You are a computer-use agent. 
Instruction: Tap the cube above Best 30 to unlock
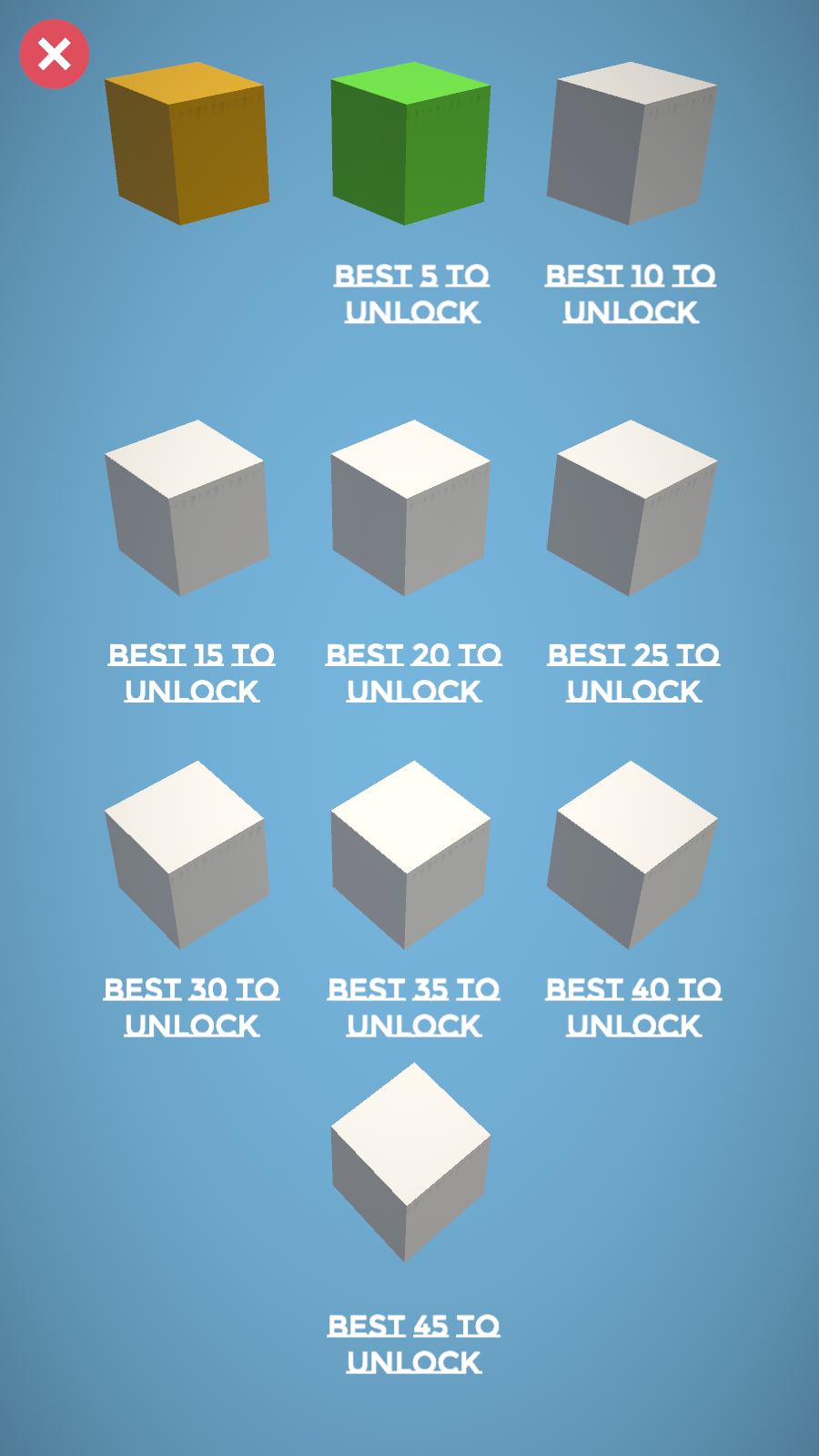[x=187, y=854]
